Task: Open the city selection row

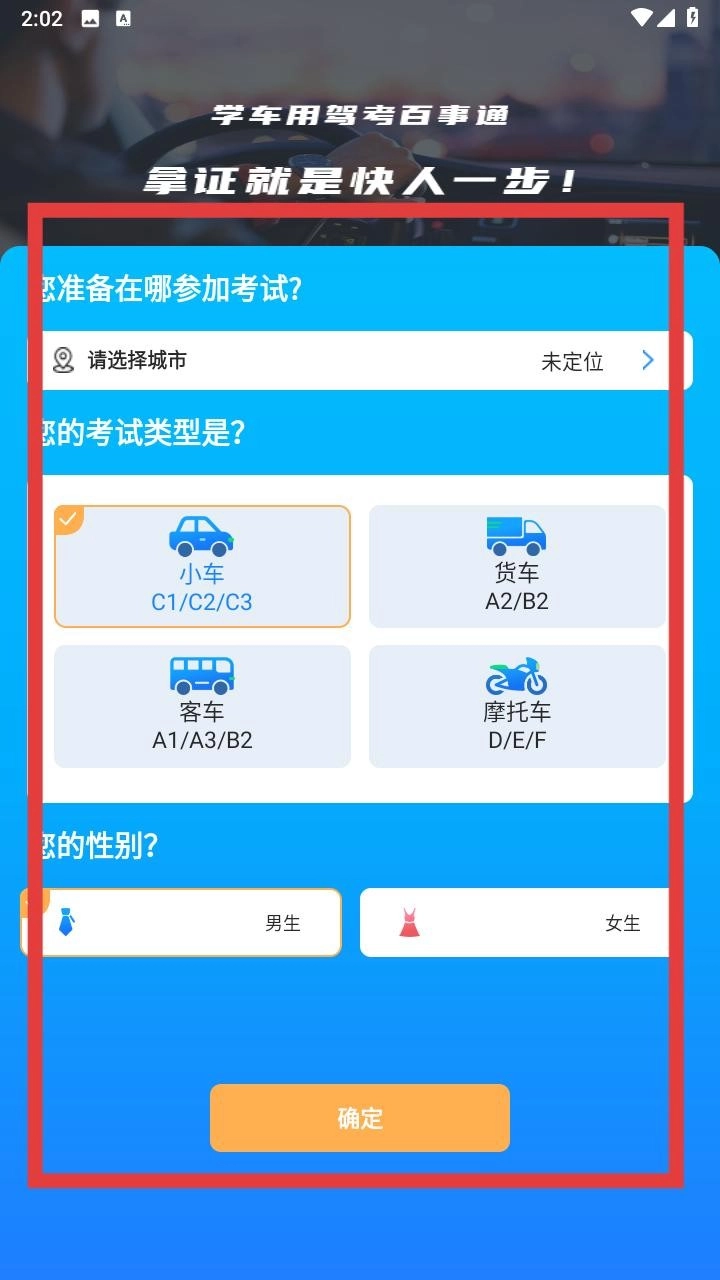Action: coord(360,361)
